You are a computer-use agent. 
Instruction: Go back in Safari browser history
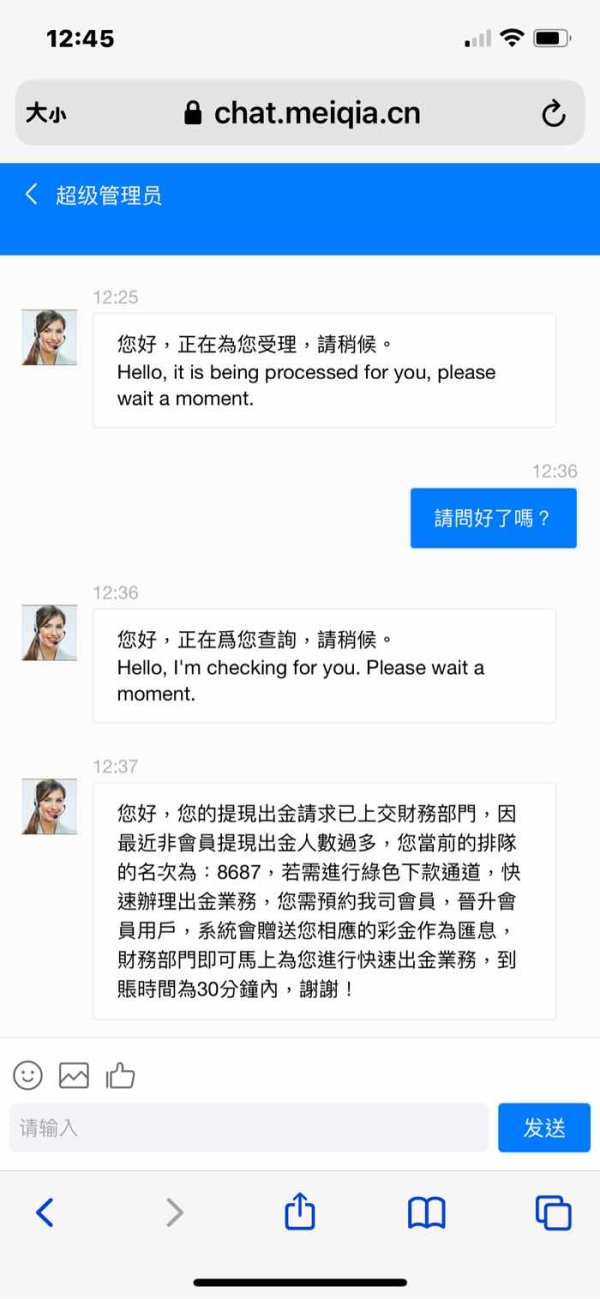click(44, 1213)
